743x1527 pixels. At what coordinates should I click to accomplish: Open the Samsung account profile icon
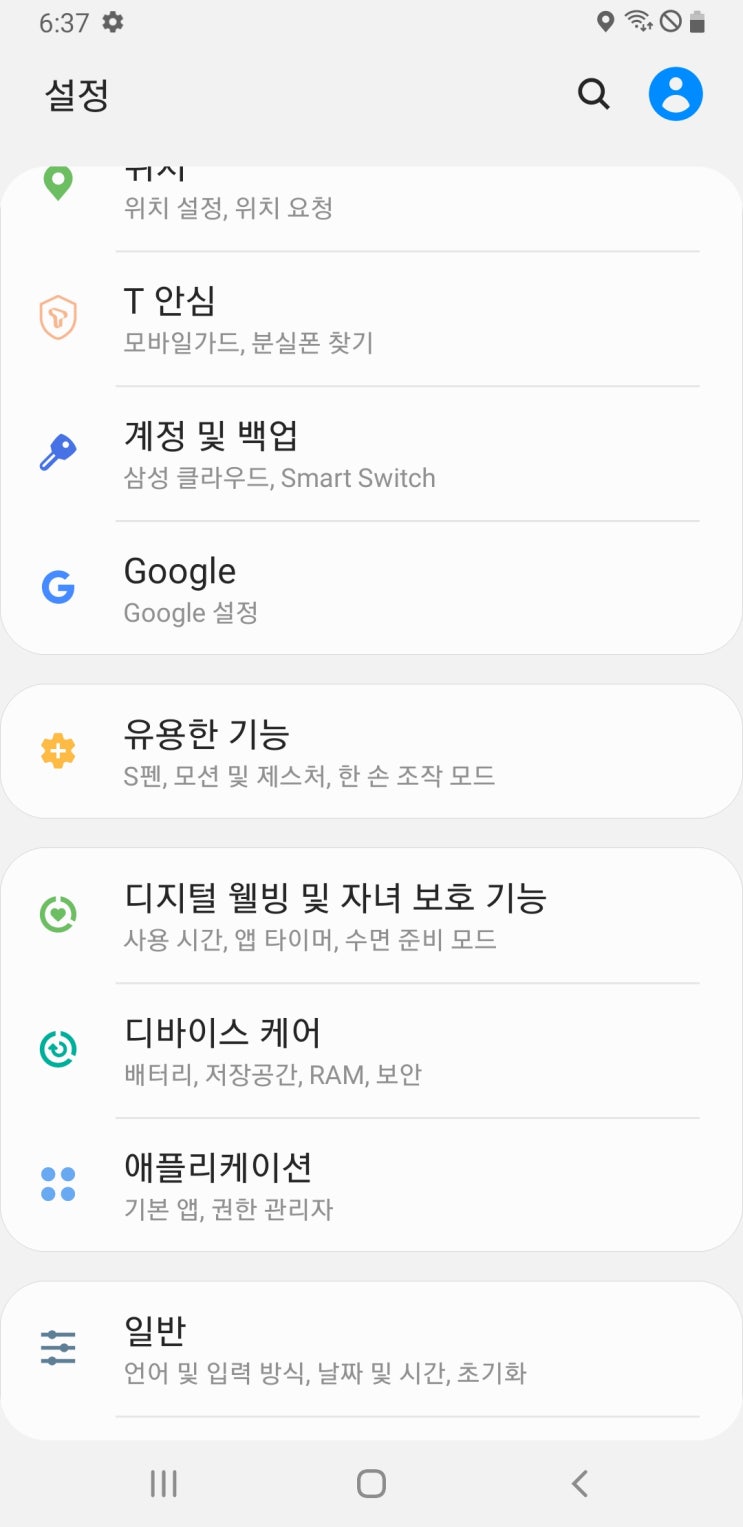tap(675, 95)
